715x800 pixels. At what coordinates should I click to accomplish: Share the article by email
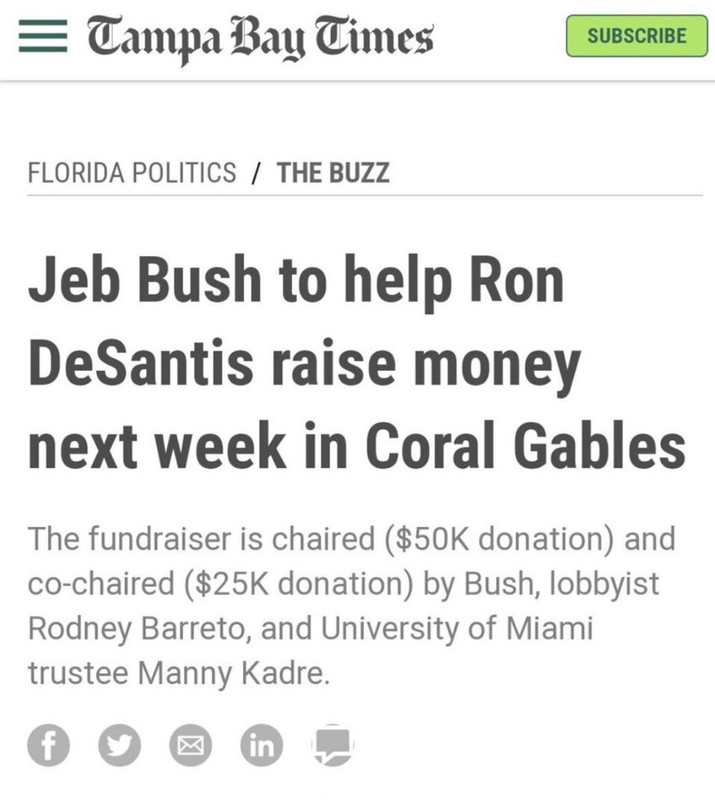click(190, 746)
